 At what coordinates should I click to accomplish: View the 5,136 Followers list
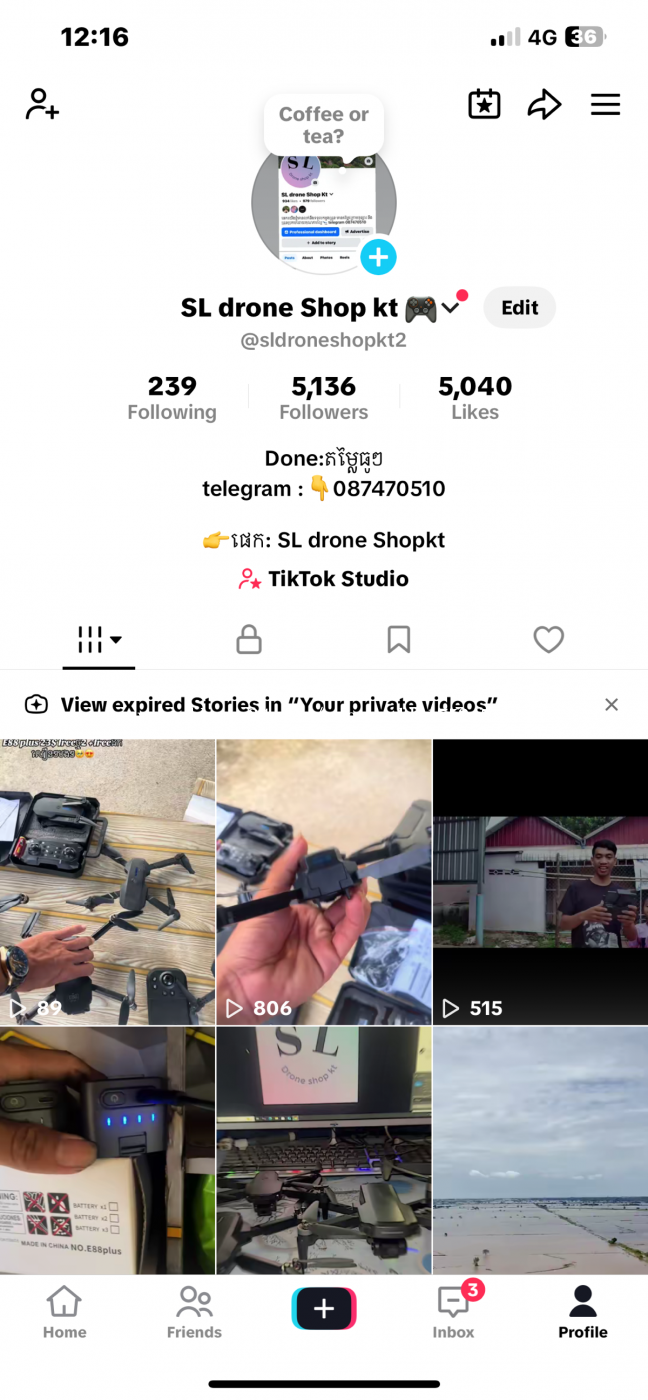[323, 398]
